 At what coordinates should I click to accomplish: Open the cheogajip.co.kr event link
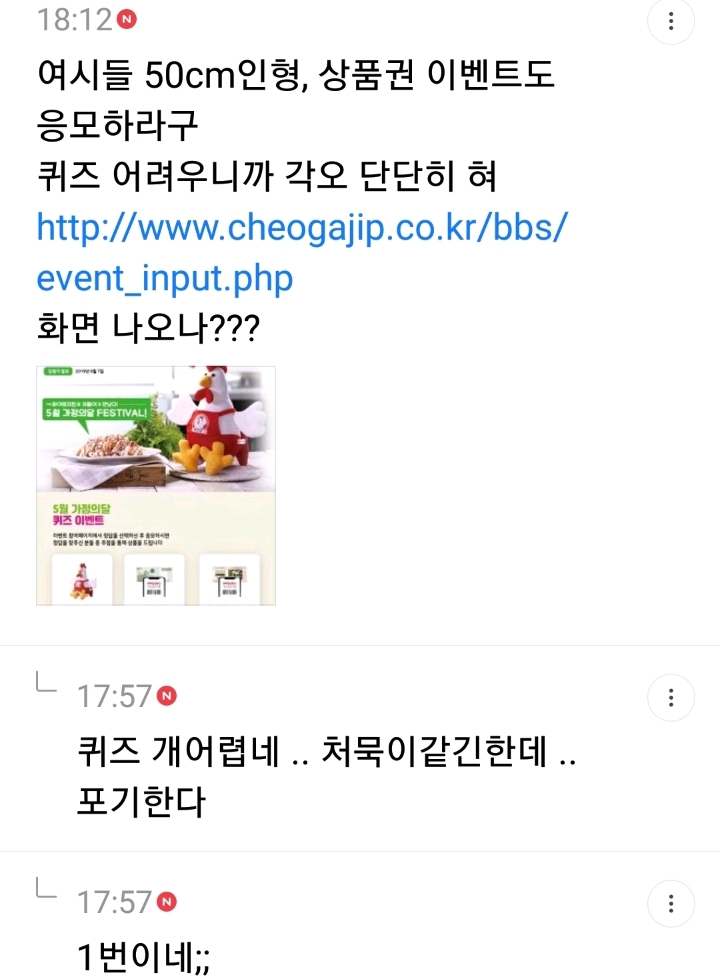(x=302, y=253)
